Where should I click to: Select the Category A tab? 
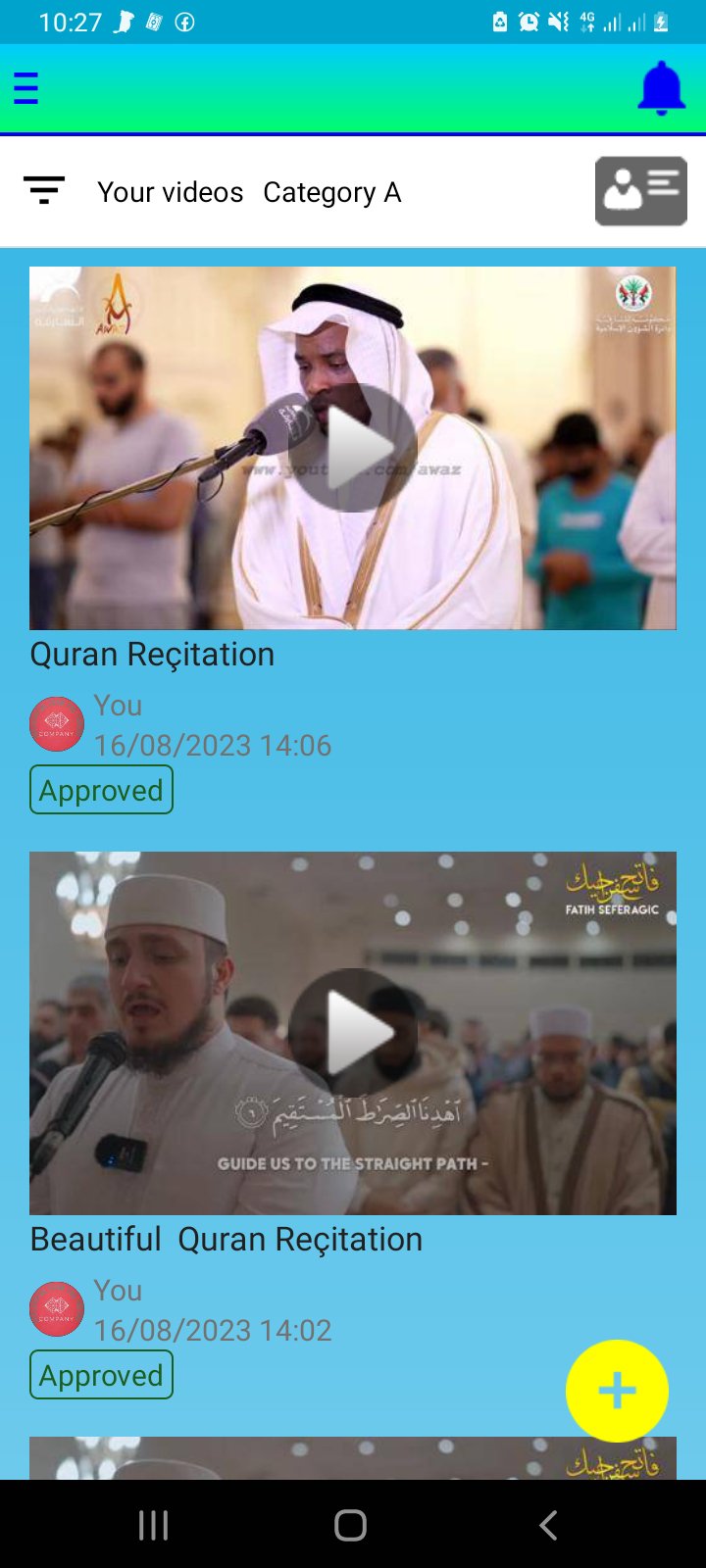[x=332, y=192]
